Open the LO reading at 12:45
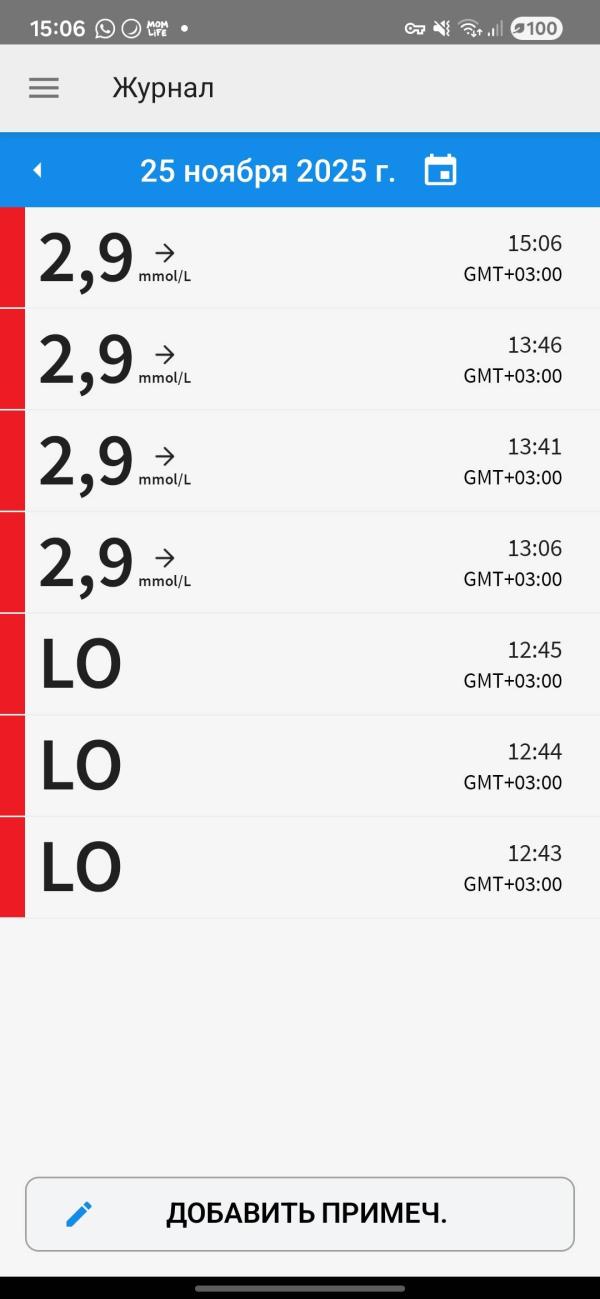The height and width of the screenshot is (1299, 600). coord(300,665)
